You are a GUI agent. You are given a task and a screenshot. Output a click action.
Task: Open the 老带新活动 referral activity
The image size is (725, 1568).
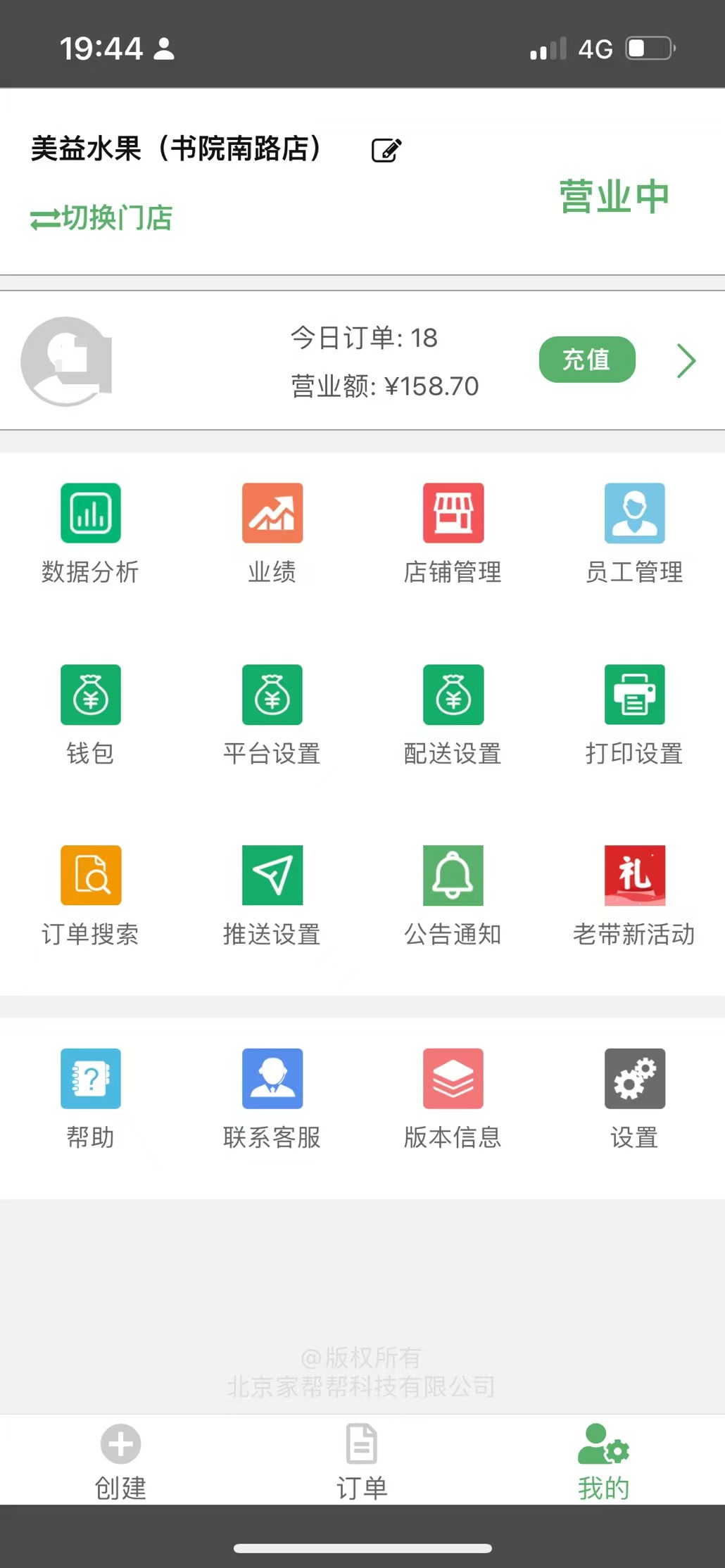[634, 897]
